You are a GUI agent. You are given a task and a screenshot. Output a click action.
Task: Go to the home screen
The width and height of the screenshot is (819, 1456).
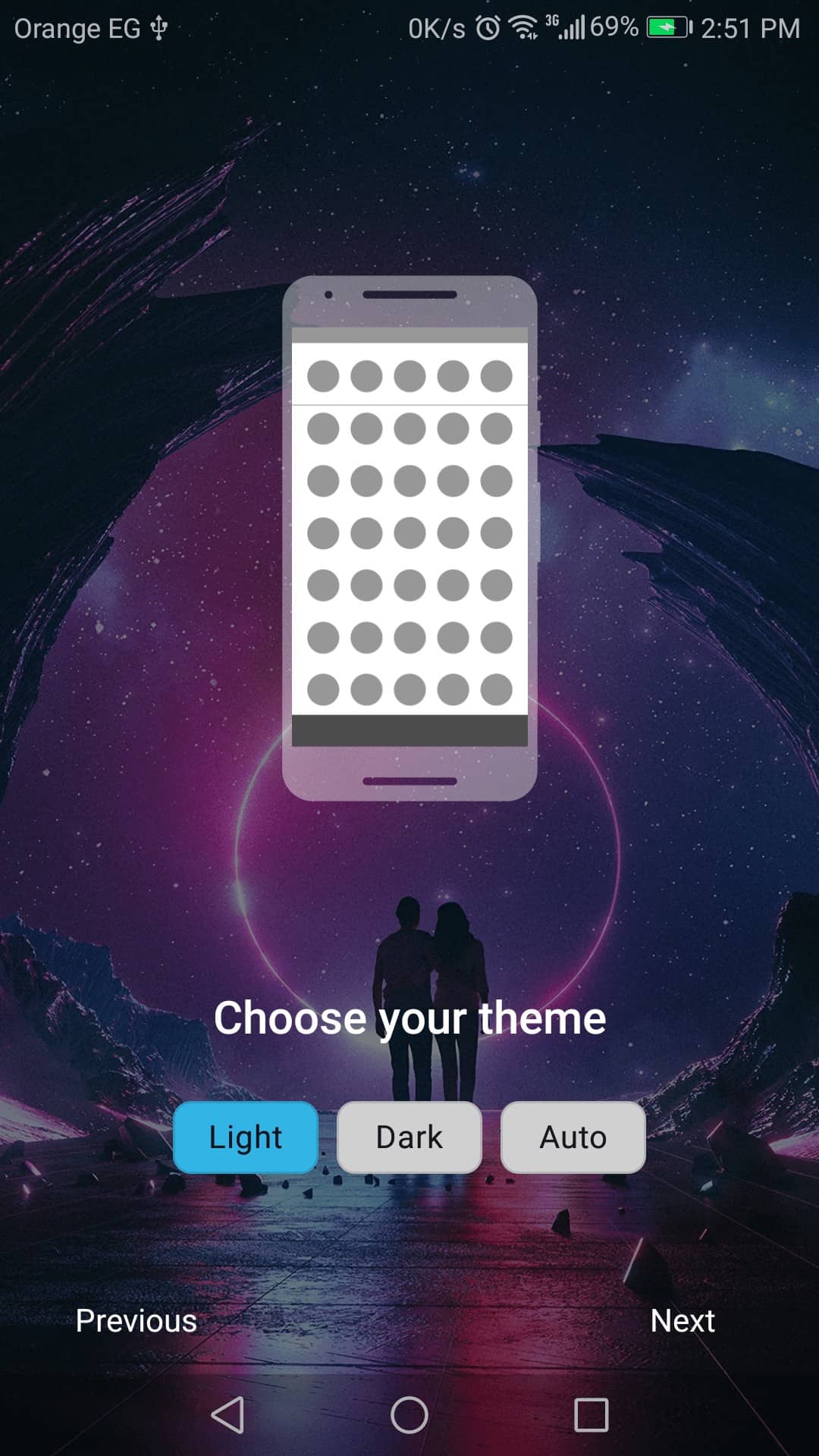click(x=409, y=1415)
